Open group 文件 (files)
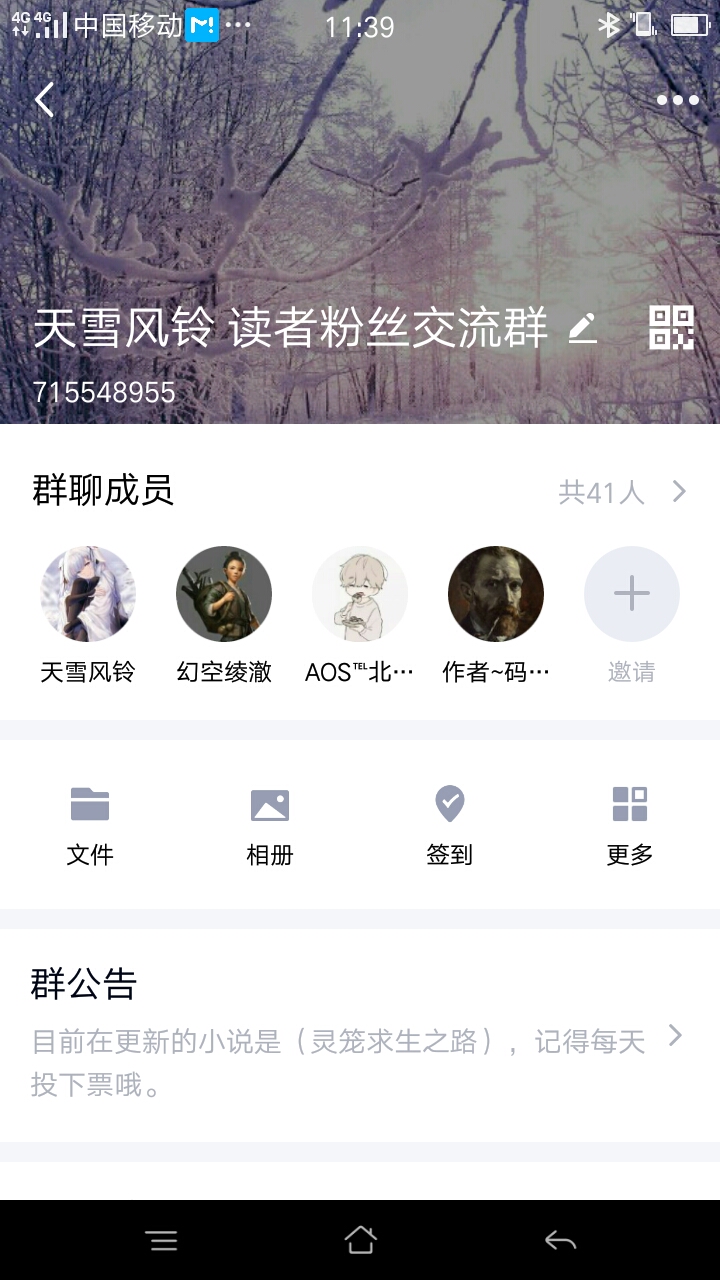This screenshot has width=720, height=1280. click(90, 824)
